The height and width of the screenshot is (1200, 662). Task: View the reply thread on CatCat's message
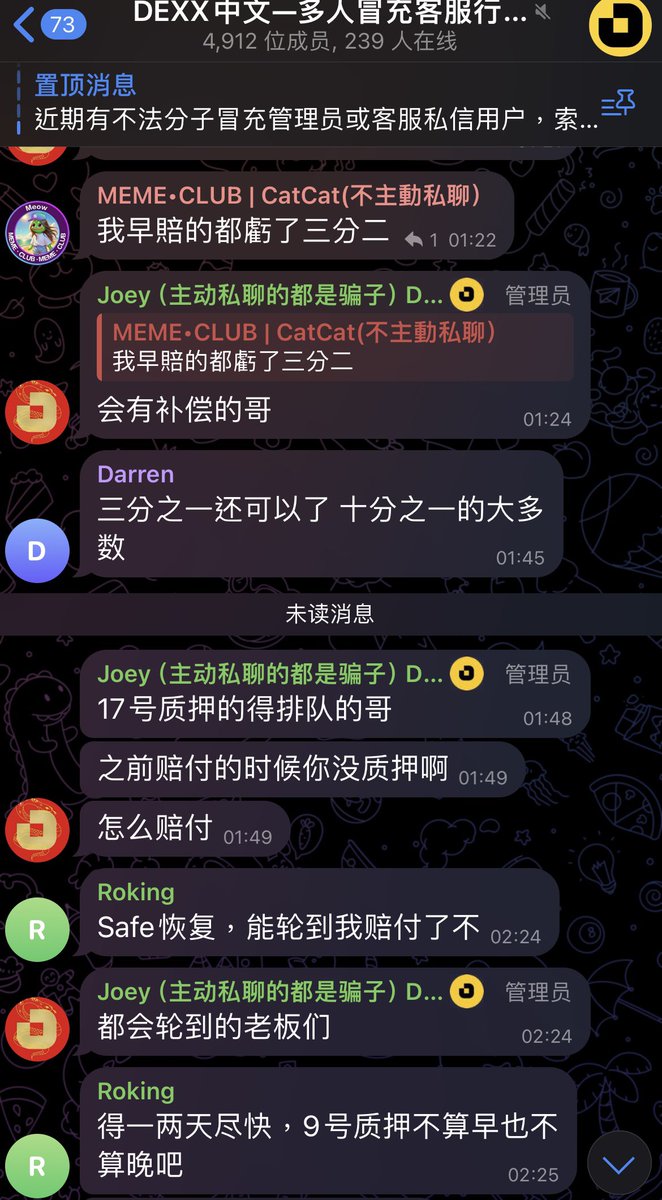pos(421,240)
